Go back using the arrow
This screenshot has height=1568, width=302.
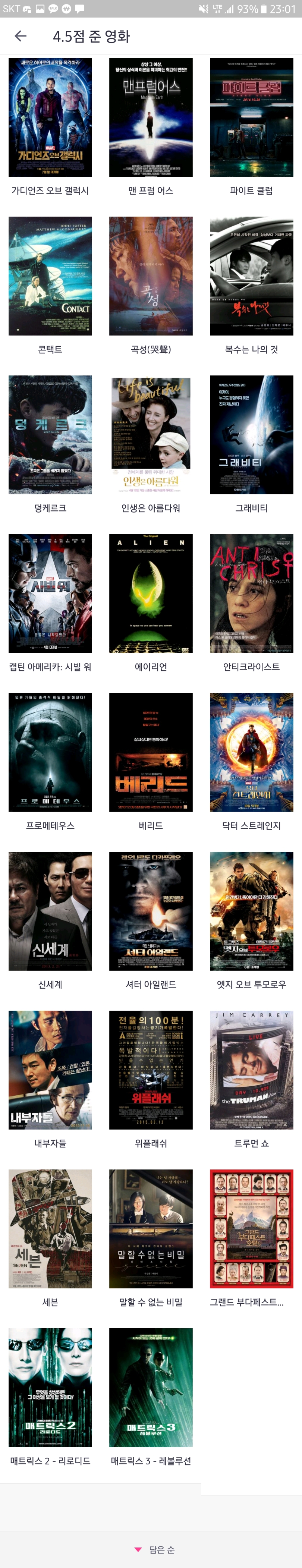click(x=21, y=36)
